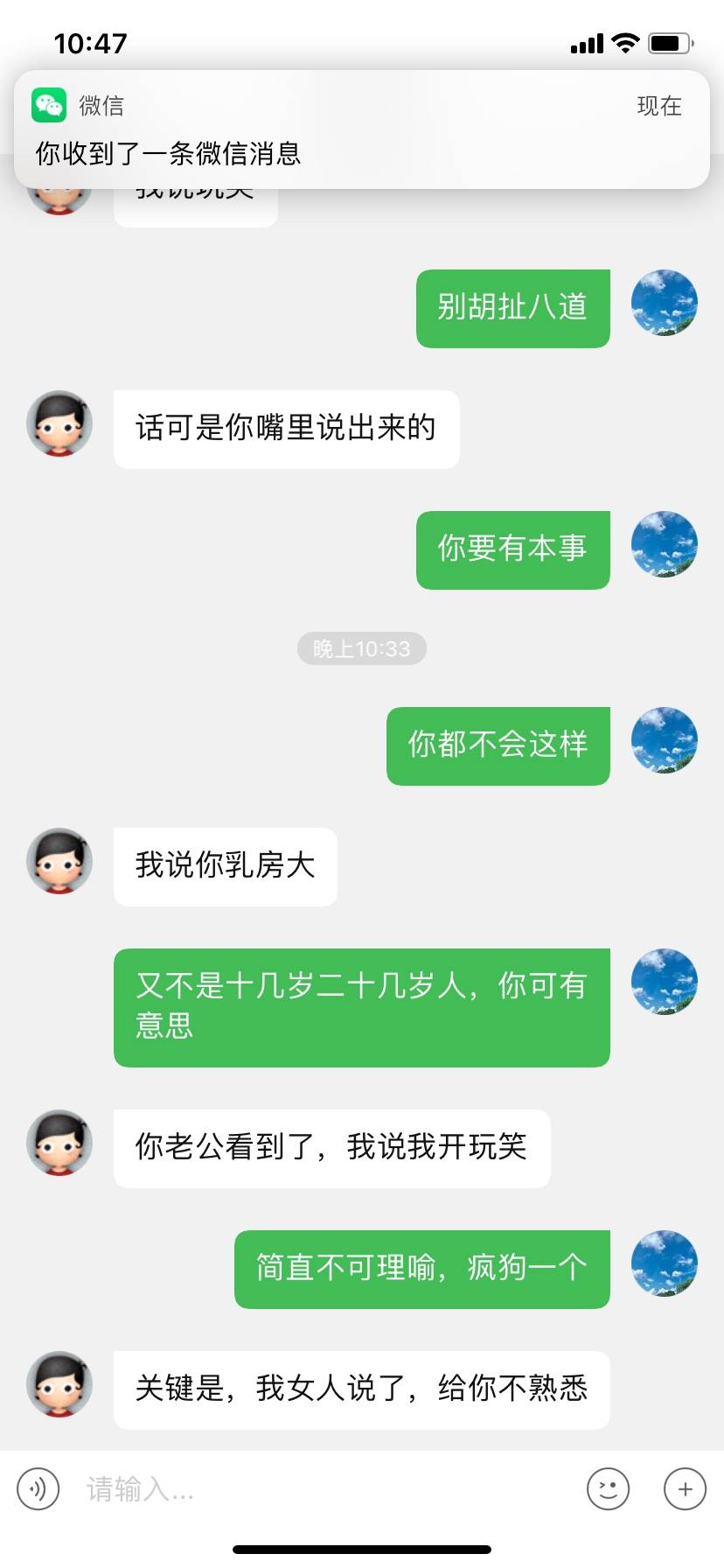
Task: Tap my avatar beside 别胡扯八道
Action: coord(664,303)
